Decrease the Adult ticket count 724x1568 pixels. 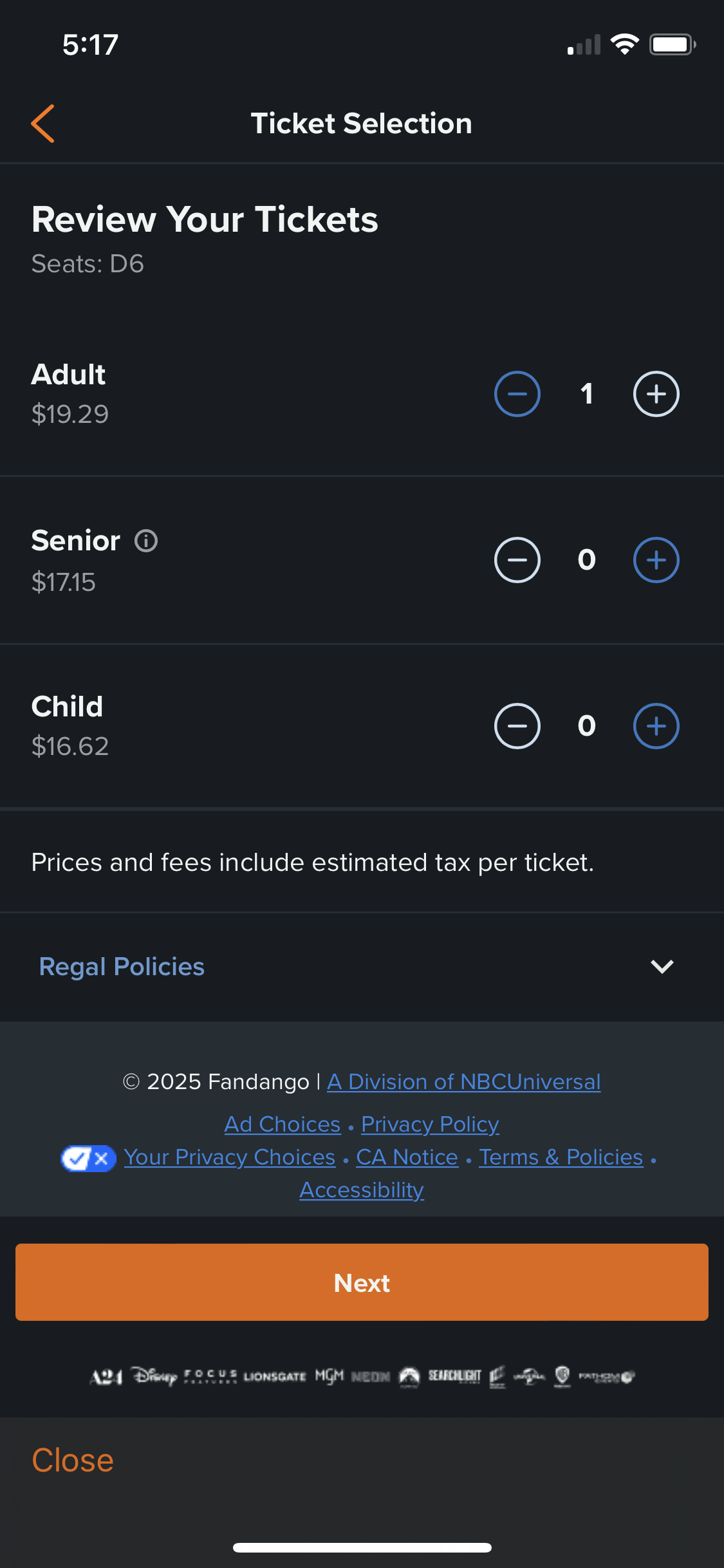(x=517, y=394)
